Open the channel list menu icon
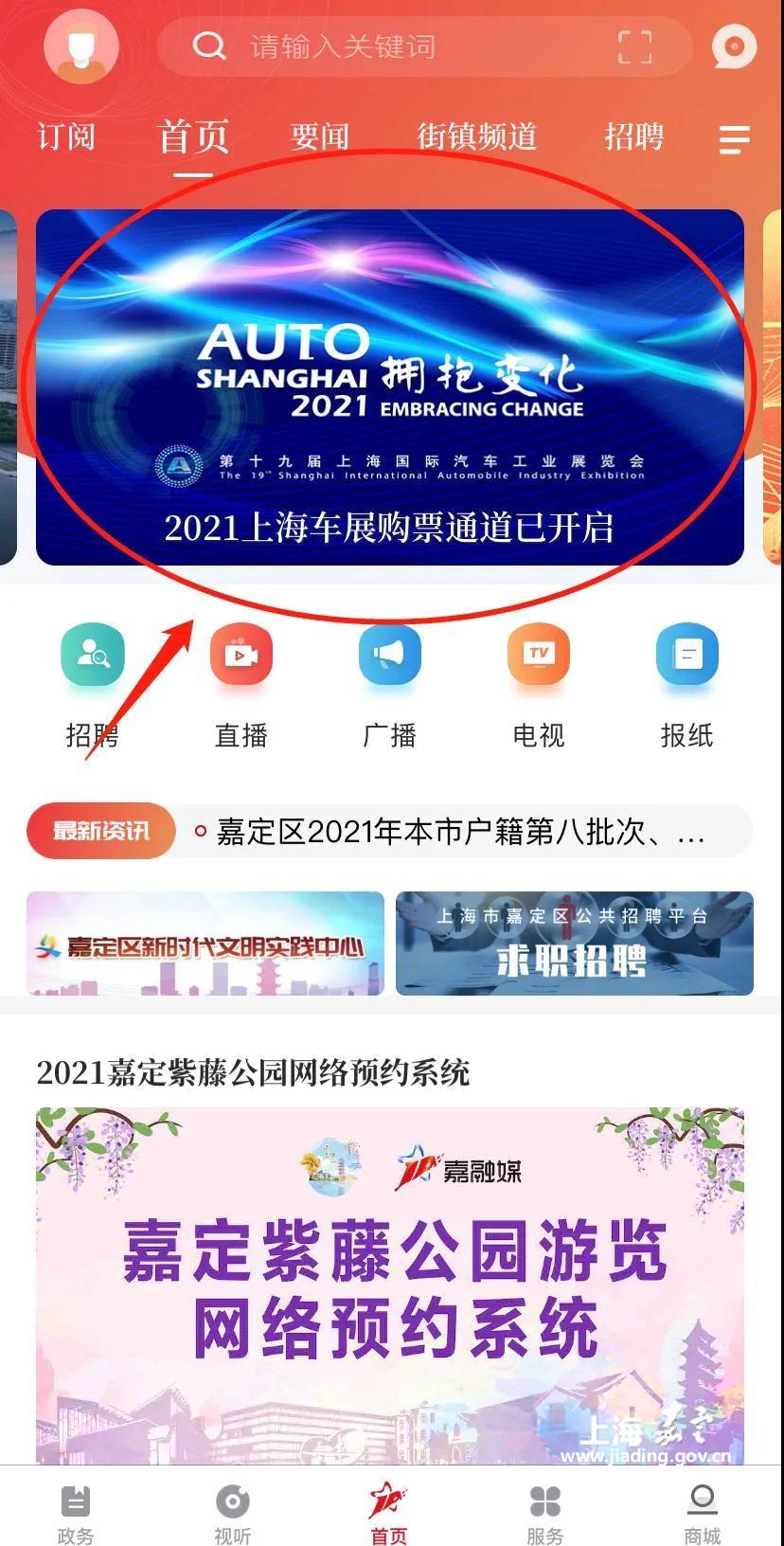This screenshot has height=1546, width=784. [x=734, y=139]
